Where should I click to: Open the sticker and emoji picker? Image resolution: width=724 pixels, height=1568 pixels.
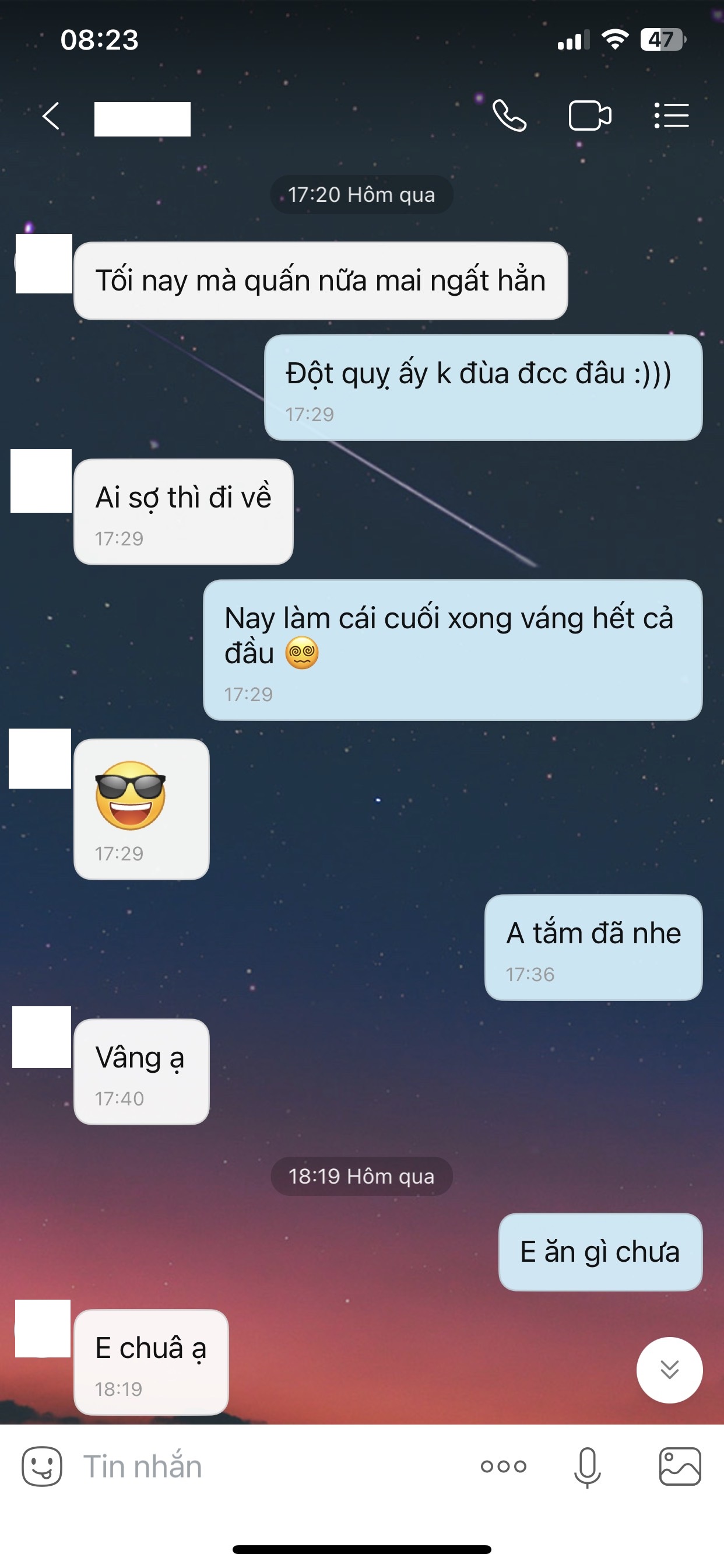(x=42, y=1466)
